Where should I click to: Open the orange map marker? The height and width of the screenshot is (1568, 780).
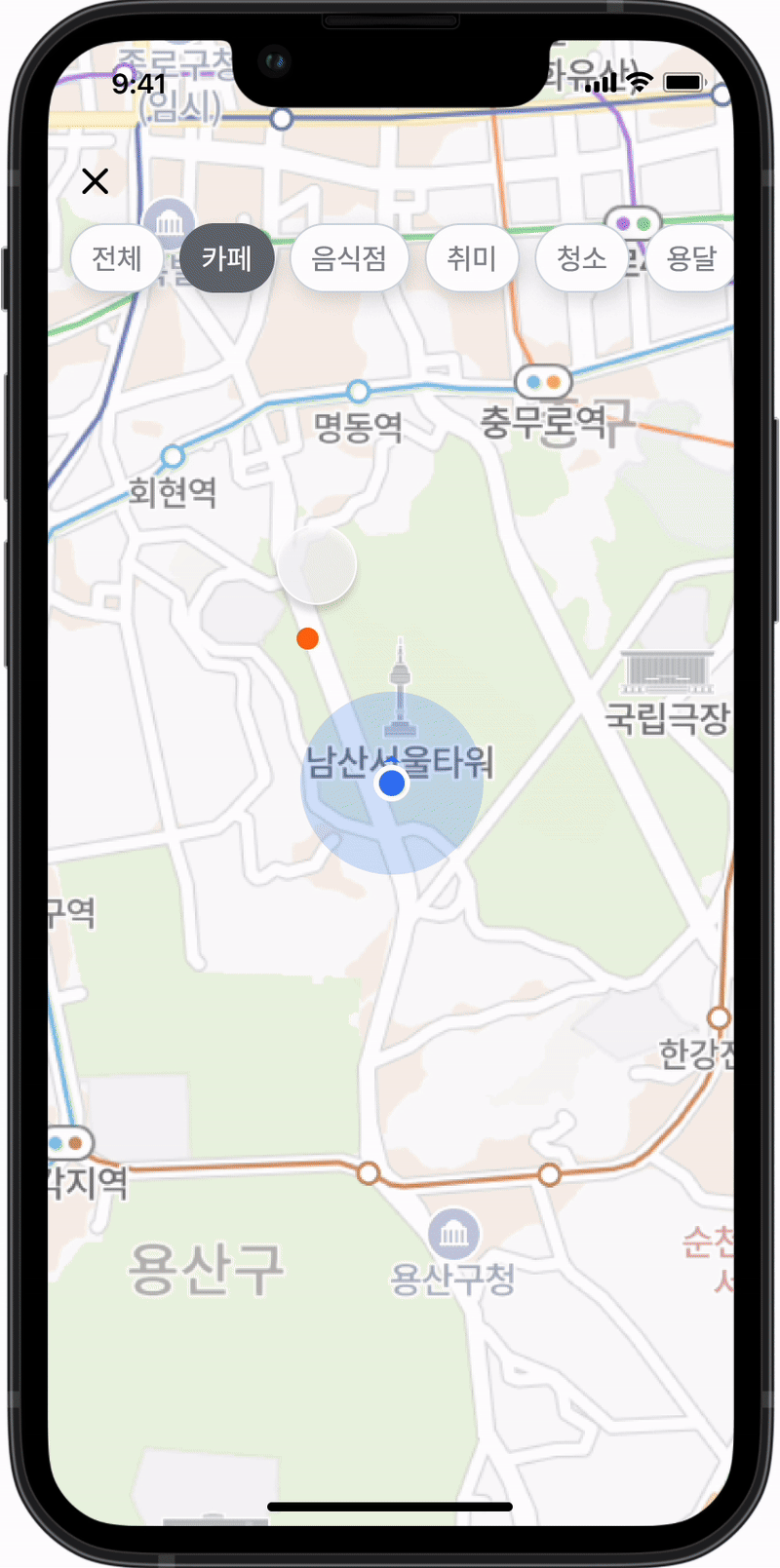coord(307,638)
